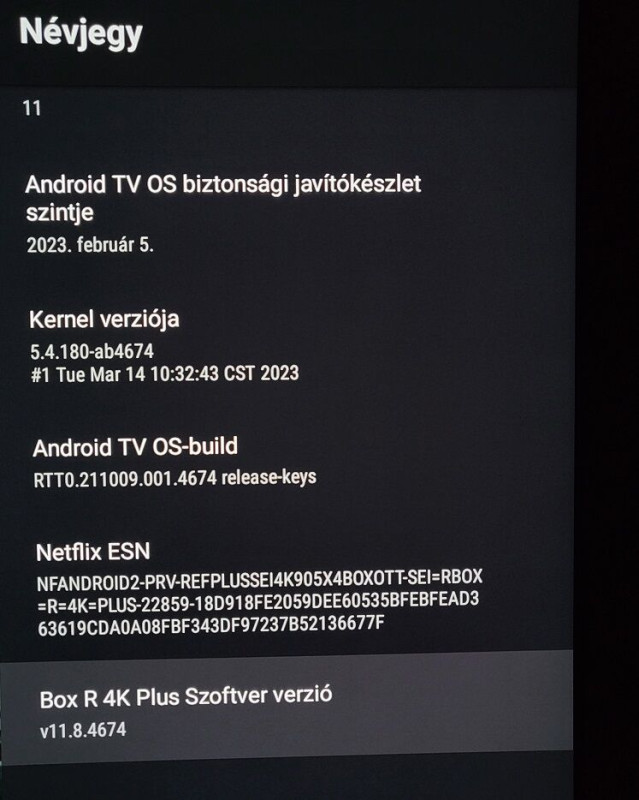The height and width of the screenshot is (800, 639).
Task: Tap the Android TV OS-build entry
Action: 175,460
